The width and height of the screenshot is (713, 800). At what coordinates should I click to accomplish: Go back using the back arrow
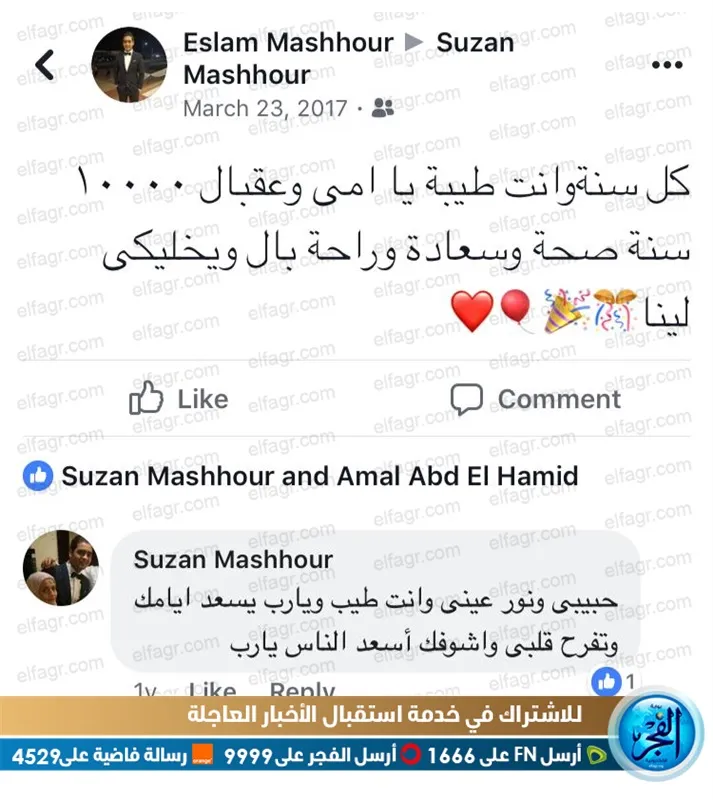45,65
